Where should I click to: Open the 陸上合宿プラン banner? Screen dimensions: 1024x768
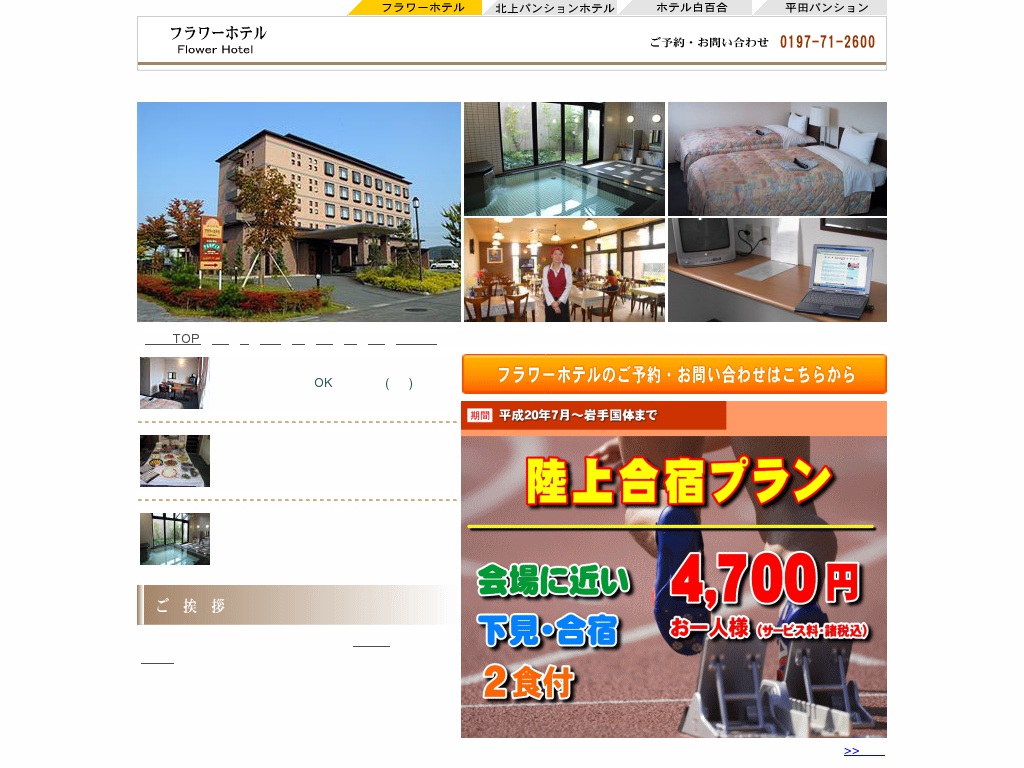pyautogui.click(x=674, y=570)
